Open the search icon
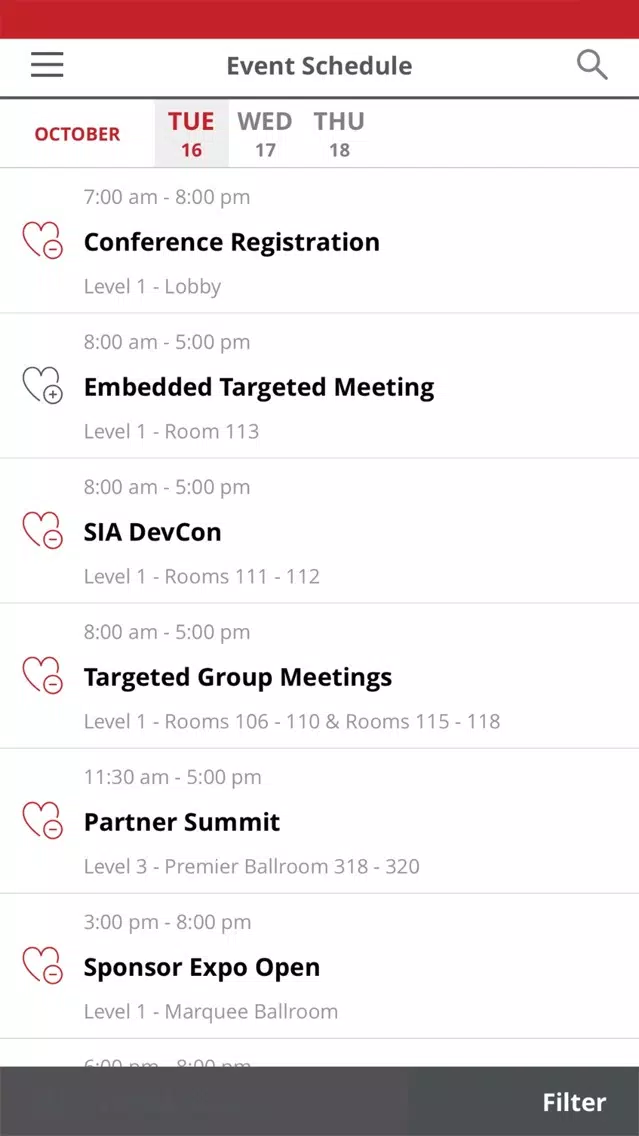Screen dimensions: 639x1136 pyautogui.click(x=592, y=65)
